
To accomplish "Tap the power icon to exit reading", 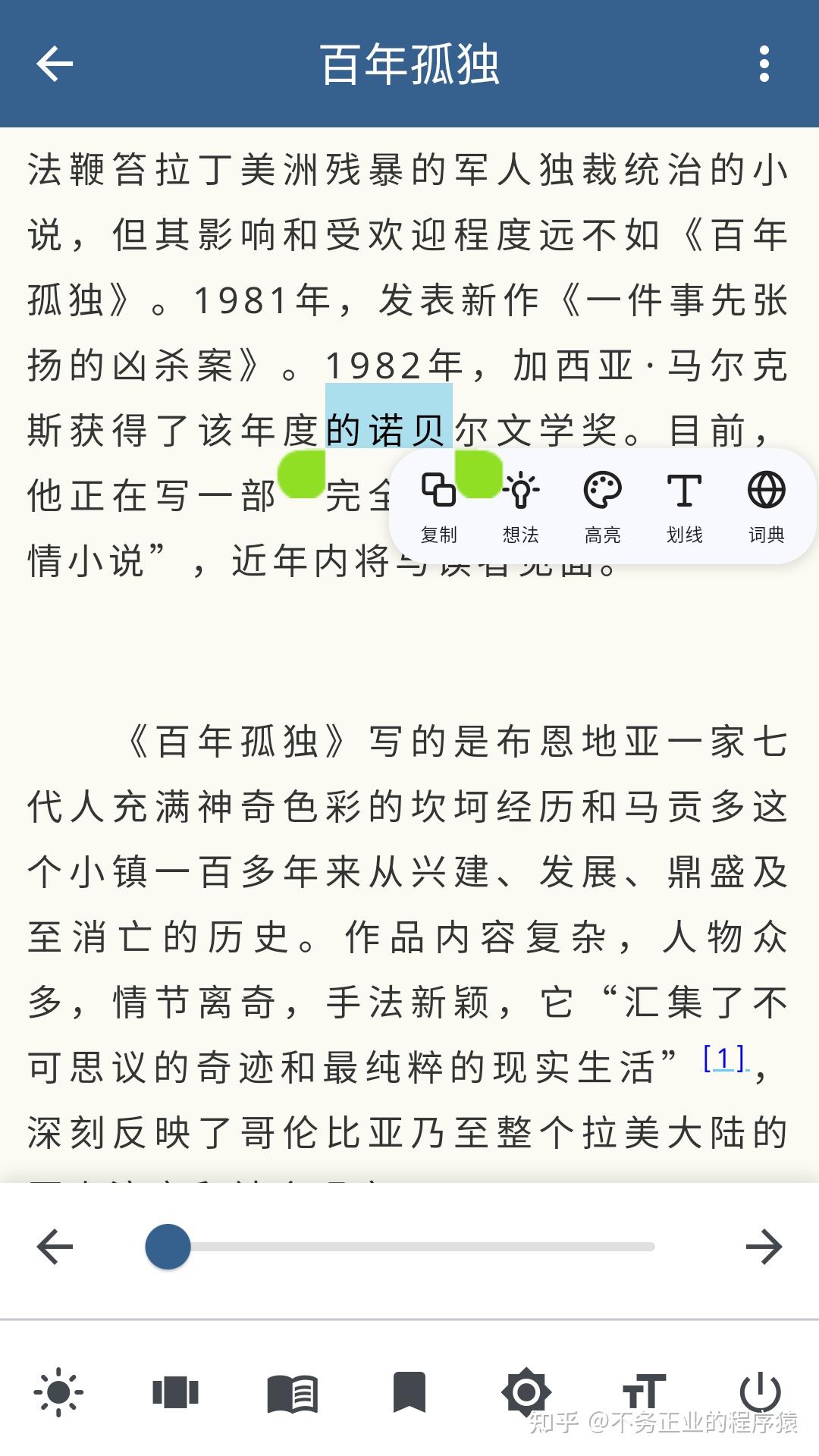I will tap(760, 1392).
